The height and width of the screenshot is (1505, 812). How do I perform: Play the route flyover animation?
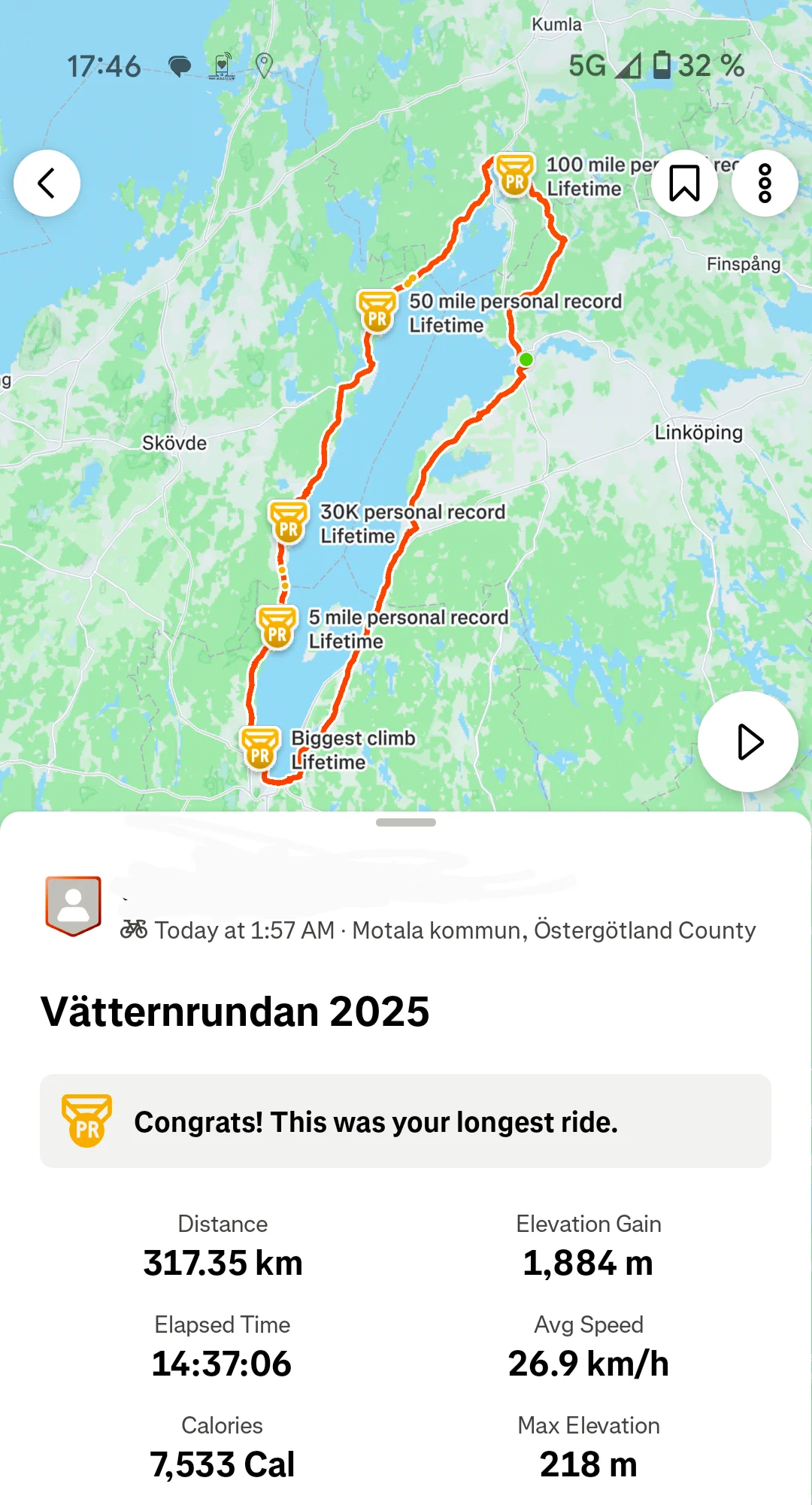(x=748, y=742)
